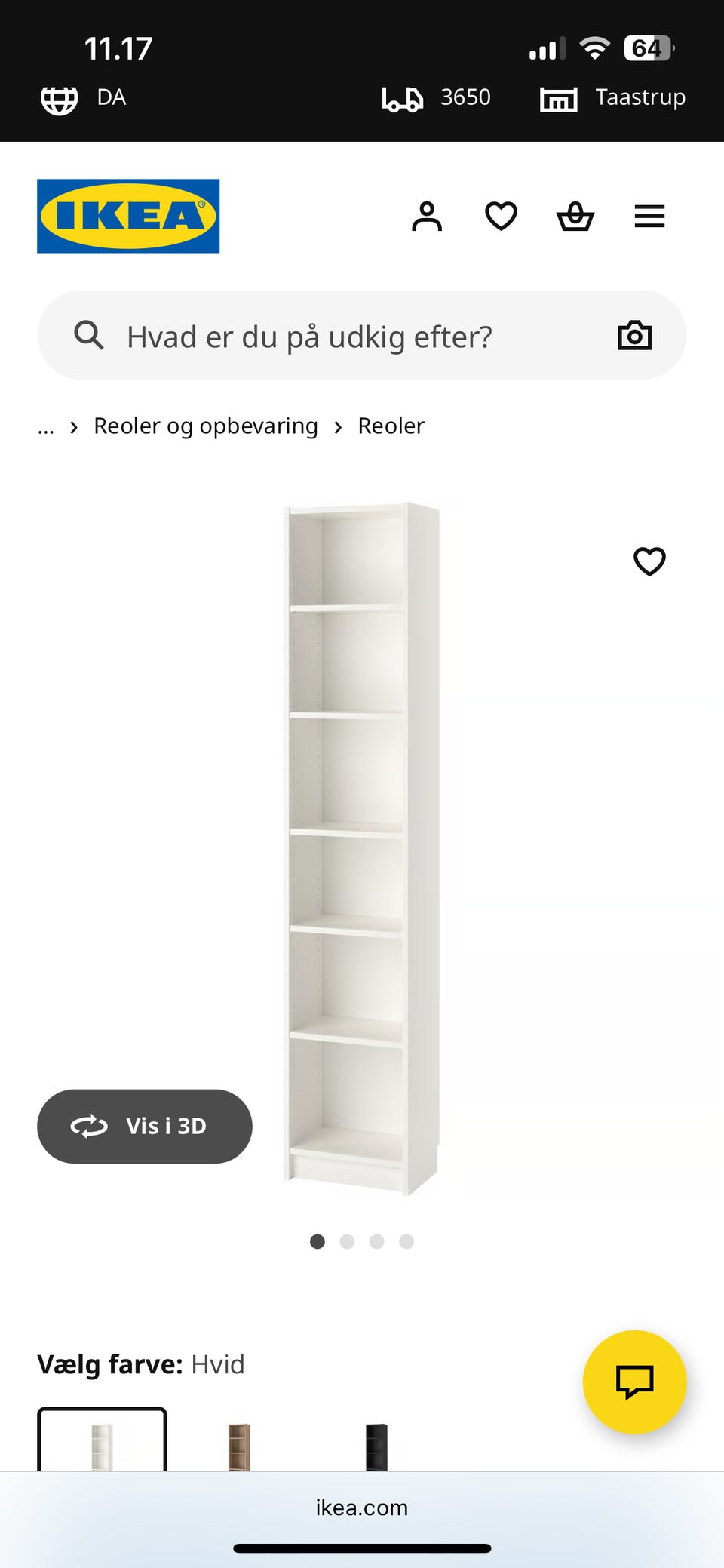Click the magnifying glass search icon
The width and height of the screenshot is (724, 1568).
88,335
